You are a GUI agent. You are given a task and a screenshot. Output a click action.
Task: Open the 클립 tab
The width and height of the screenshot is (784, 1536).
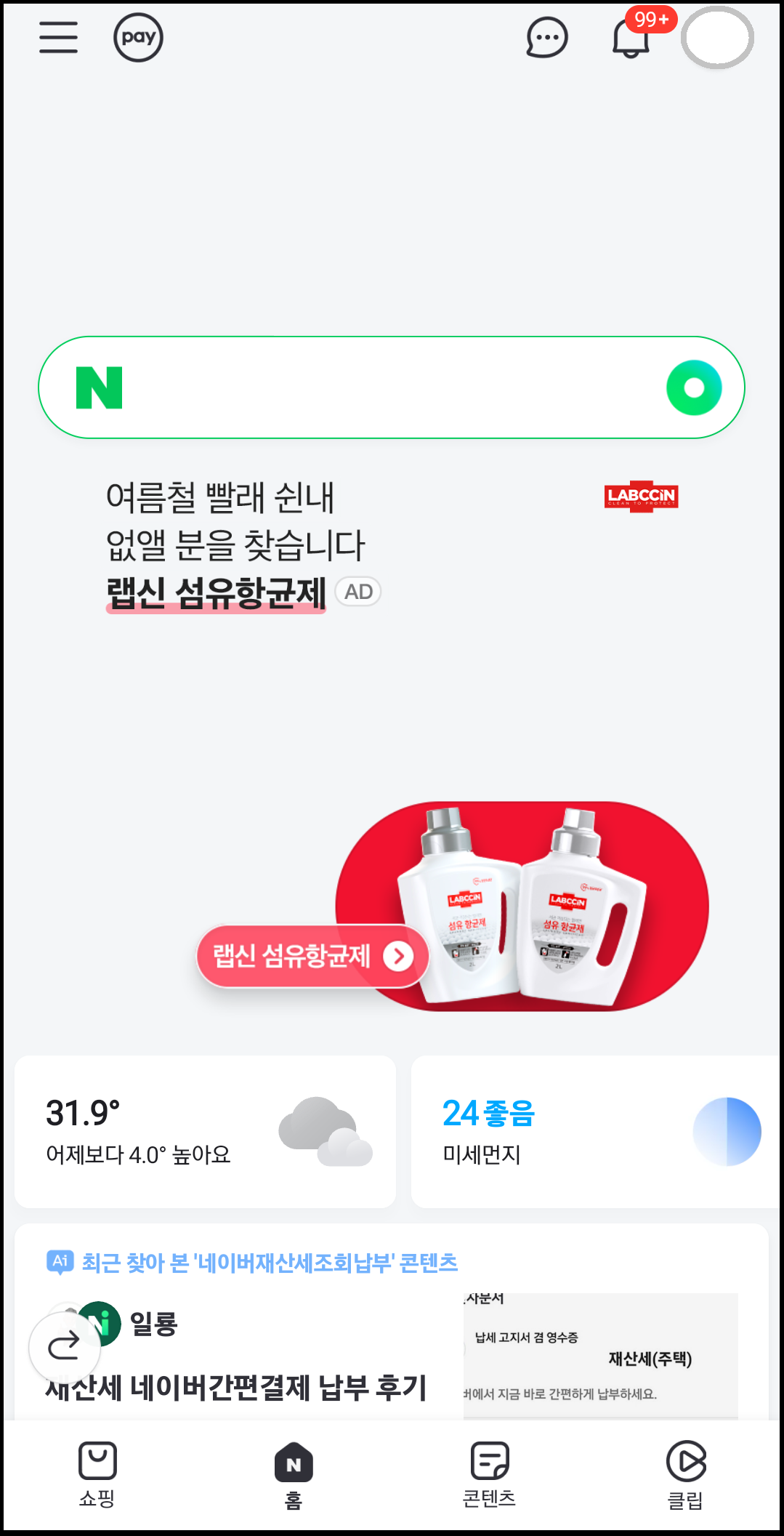tap(687, 1476)
